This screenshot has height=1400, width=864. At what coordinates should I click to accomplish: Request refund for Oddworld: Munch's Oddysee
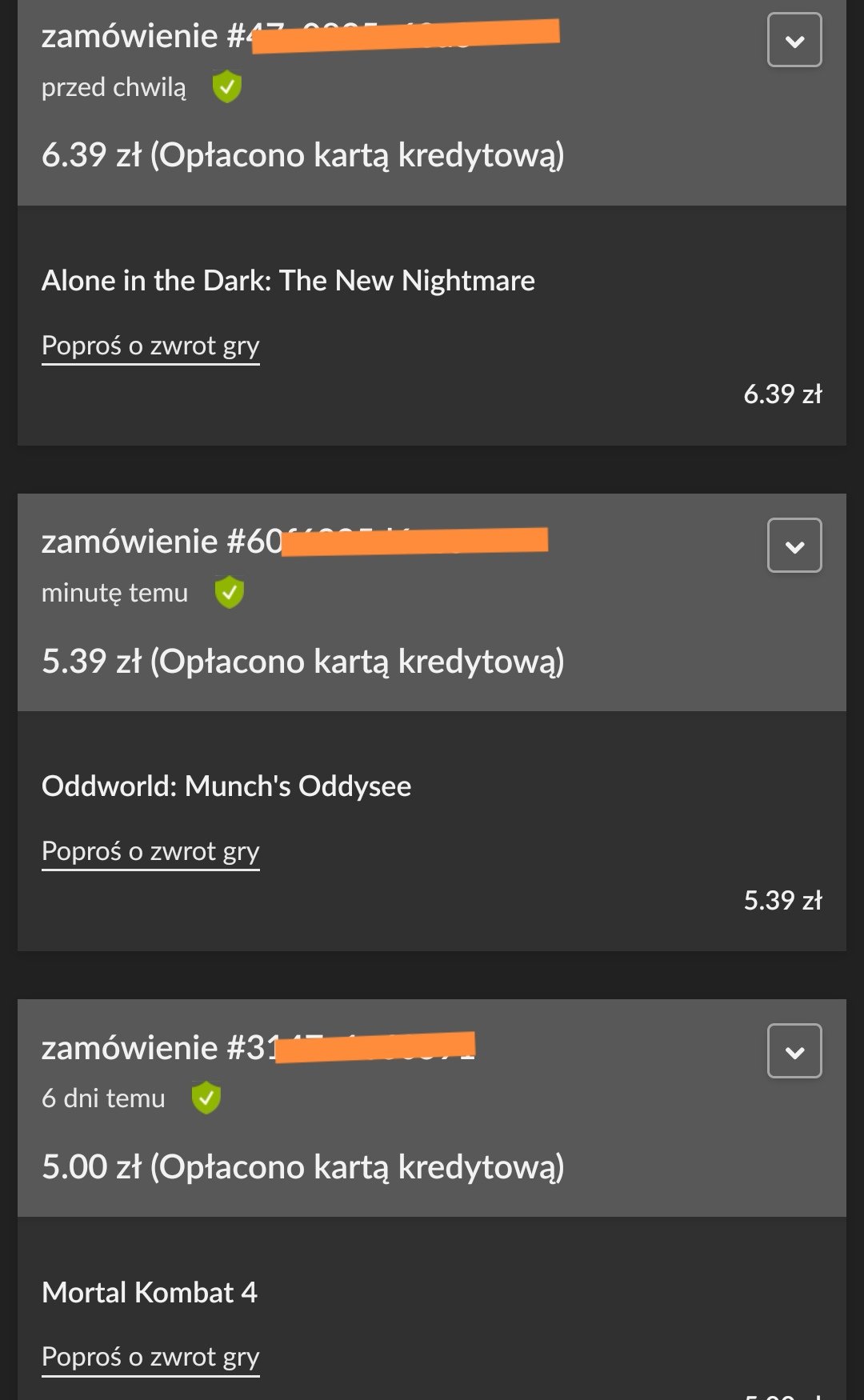(x=150, y=852)
